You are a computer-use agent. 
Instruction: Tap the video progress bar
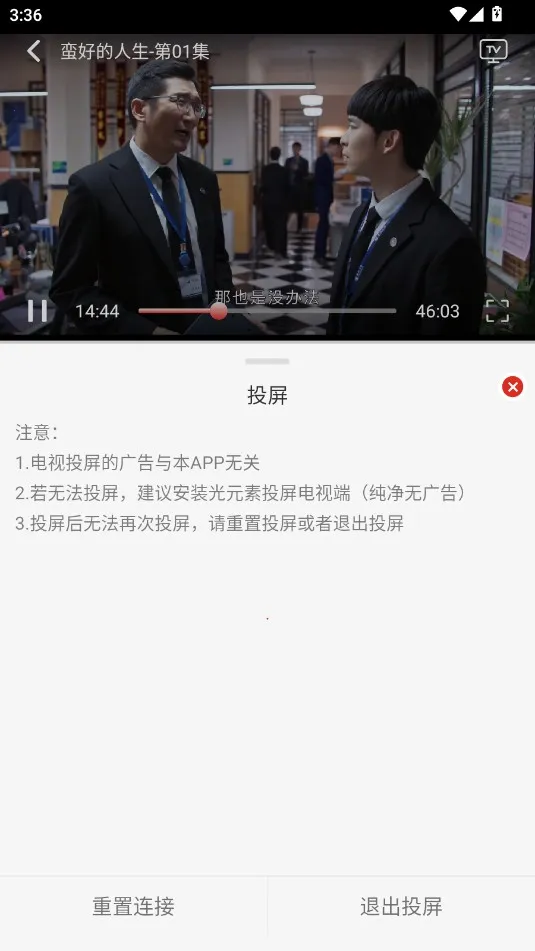pyautogui.click(x=267, y=311)
